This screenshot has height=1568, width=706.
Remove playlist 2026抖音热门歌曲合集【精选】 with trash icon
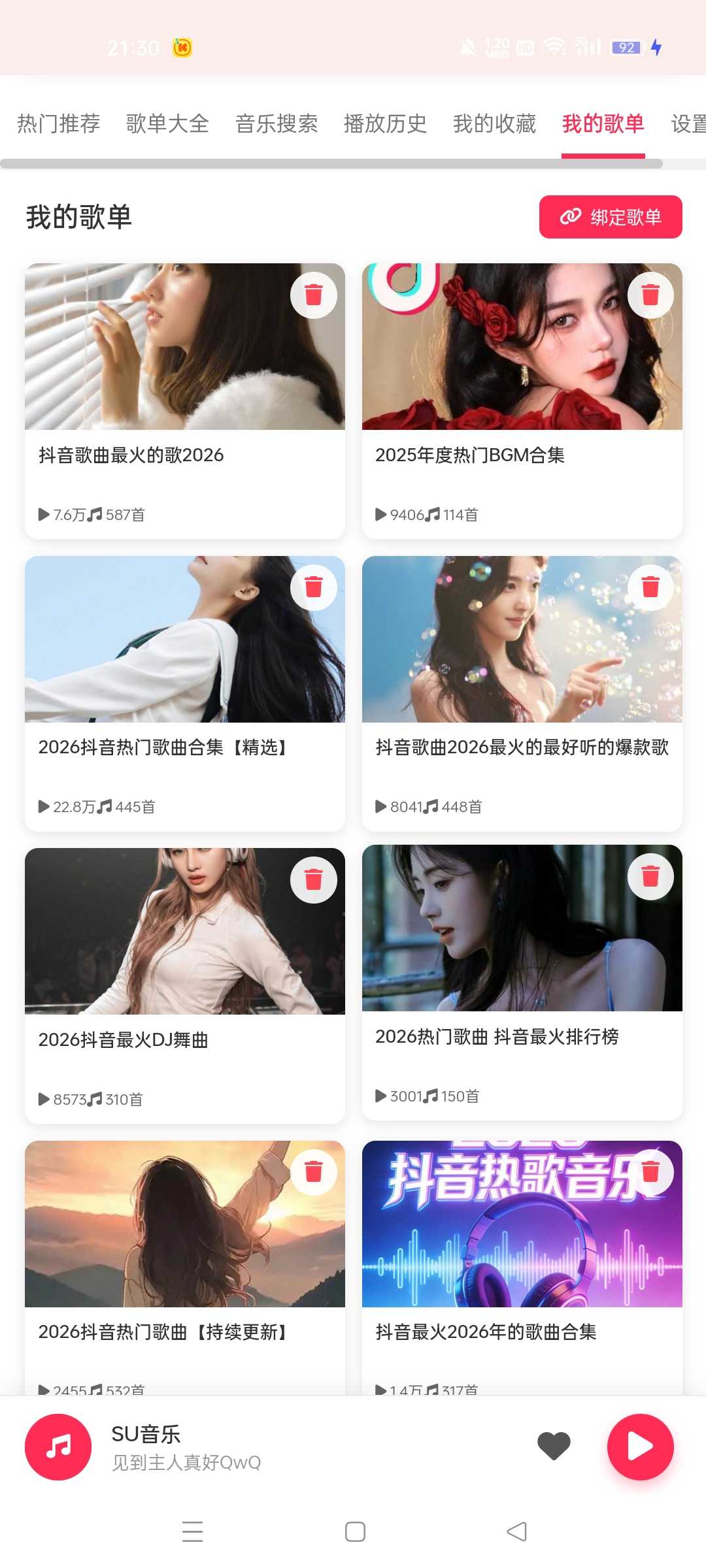(314, 587)
